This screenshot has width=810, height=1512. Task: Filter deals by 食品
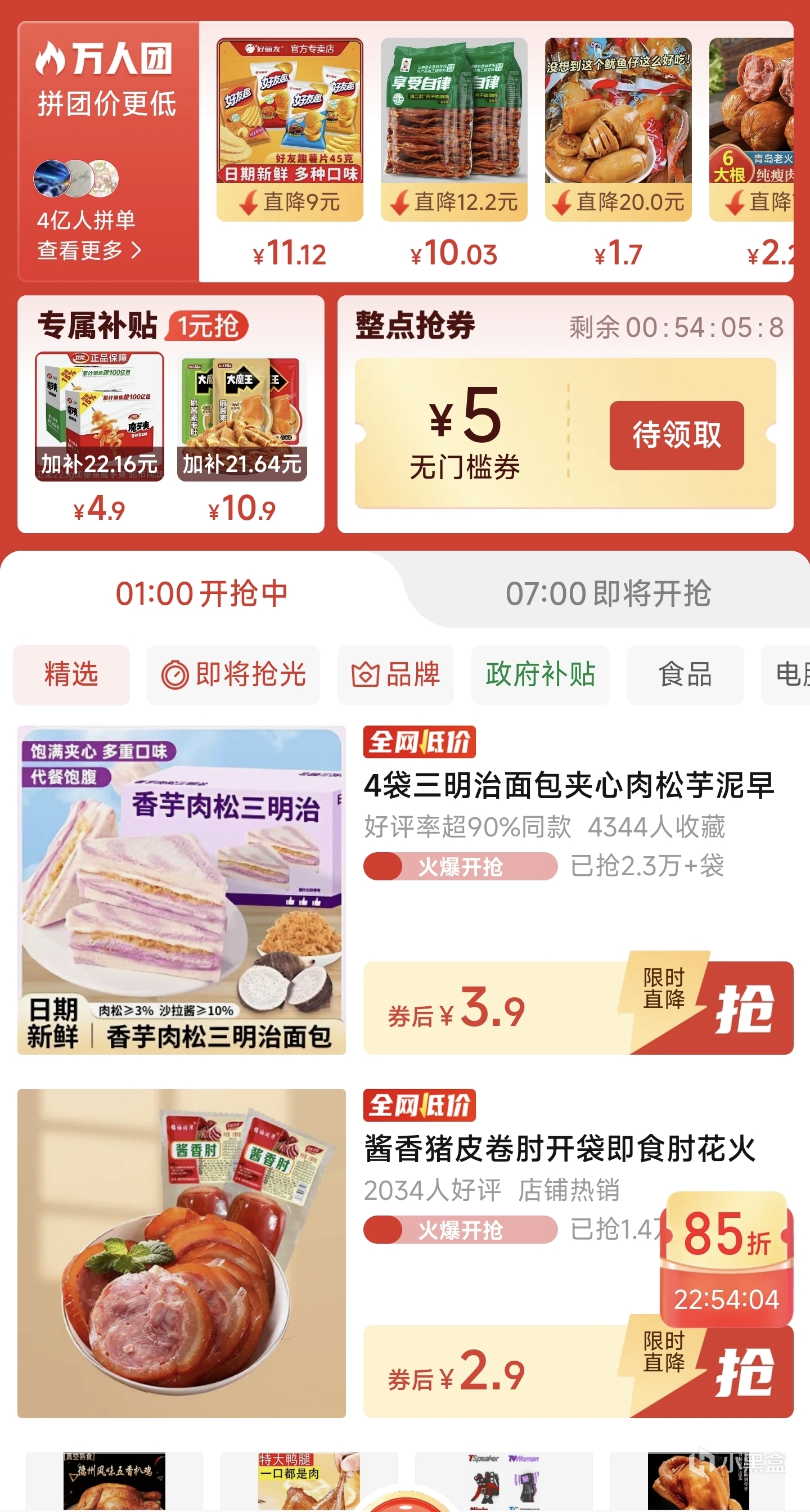(685, 674)
